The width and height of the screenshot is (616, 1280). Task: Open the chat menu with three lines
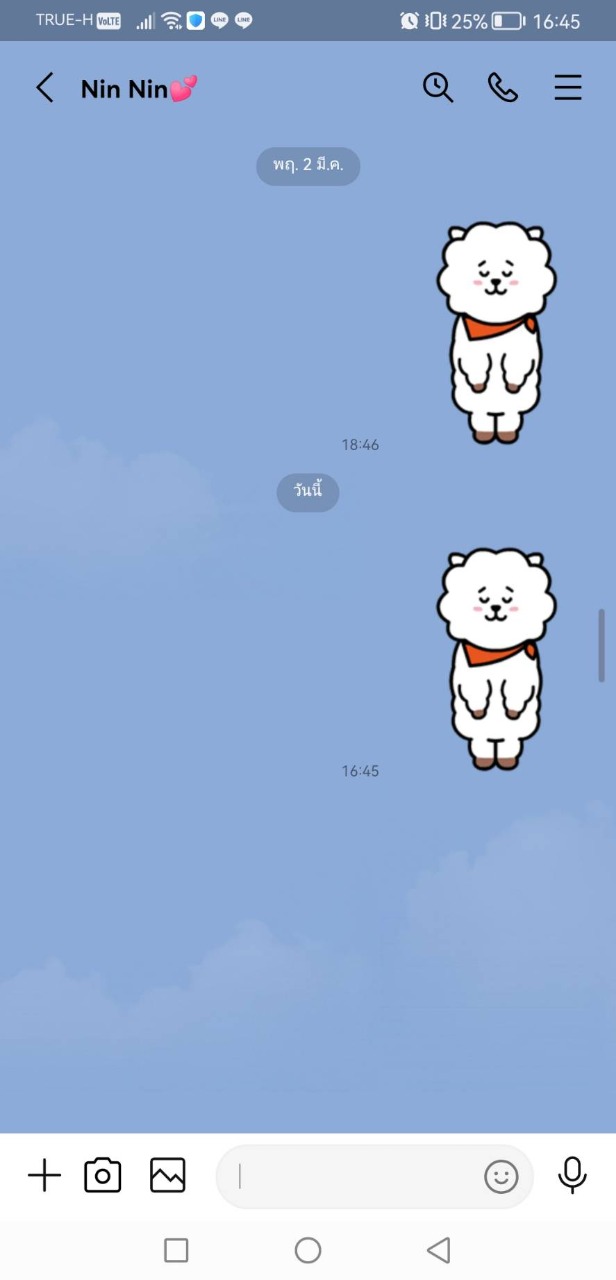567,88
